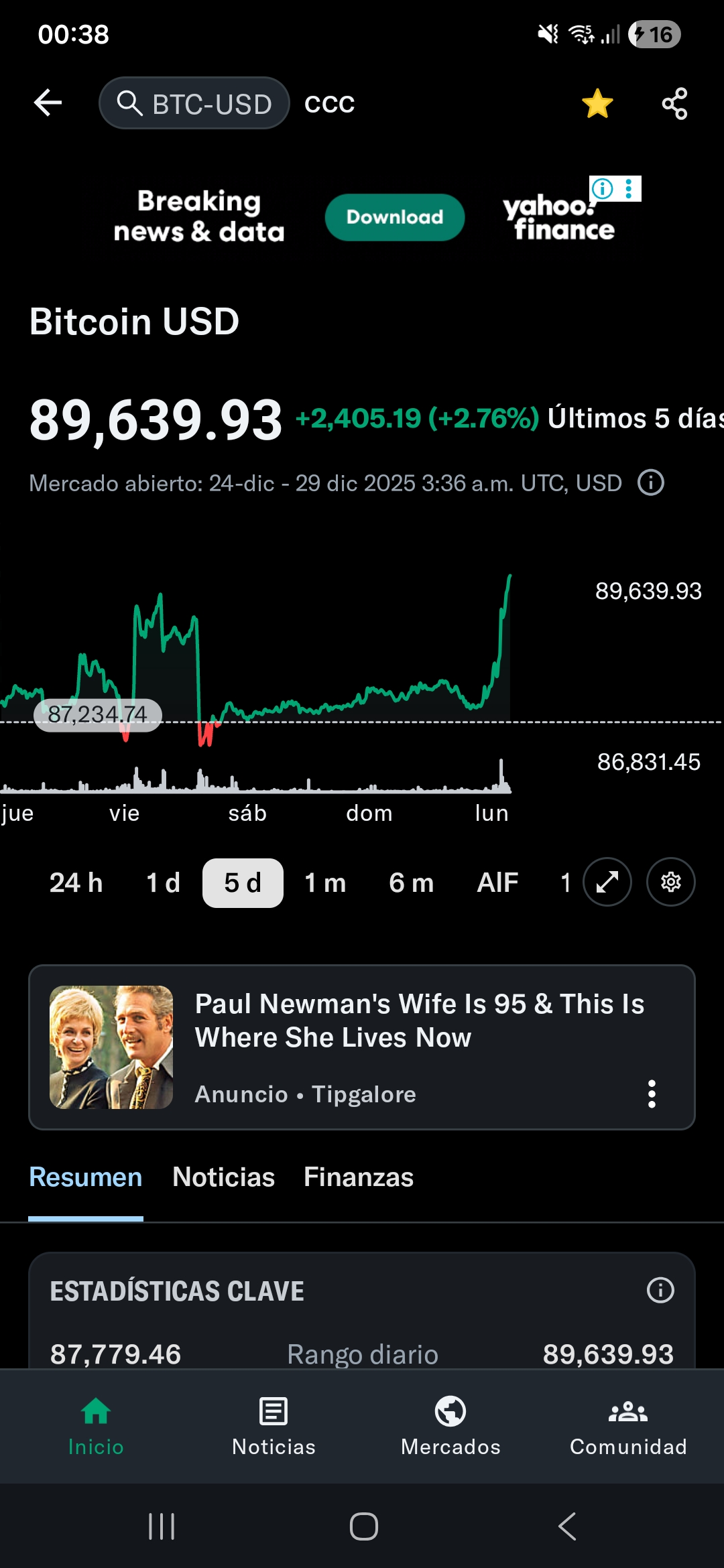This screenshot has width=724, height=1568.
Task: Switch to the Noticias tab
Action: tap(223, 1177)
